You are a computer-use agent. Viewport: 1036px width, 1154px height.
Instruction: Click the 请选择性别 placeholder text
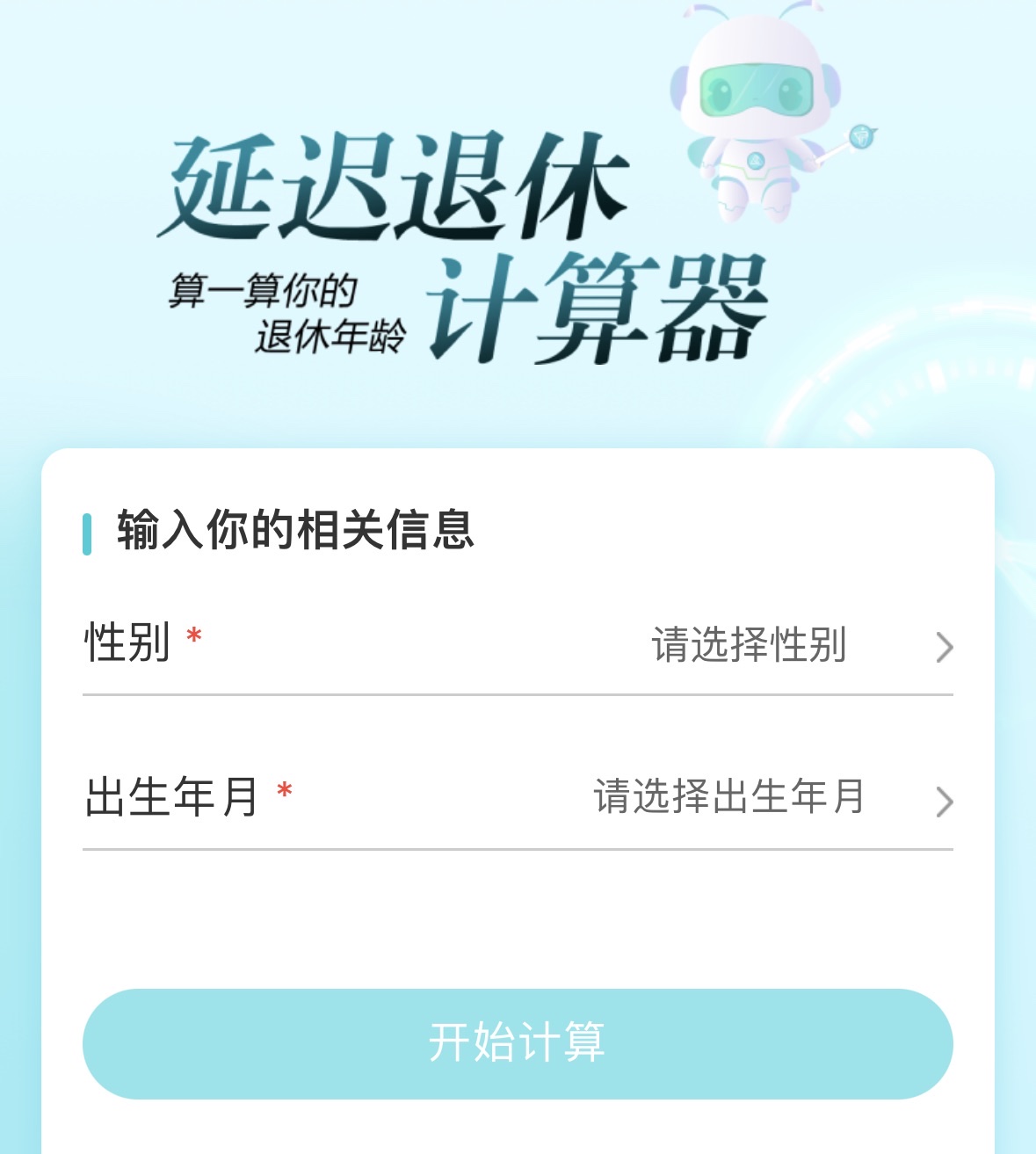747,648
